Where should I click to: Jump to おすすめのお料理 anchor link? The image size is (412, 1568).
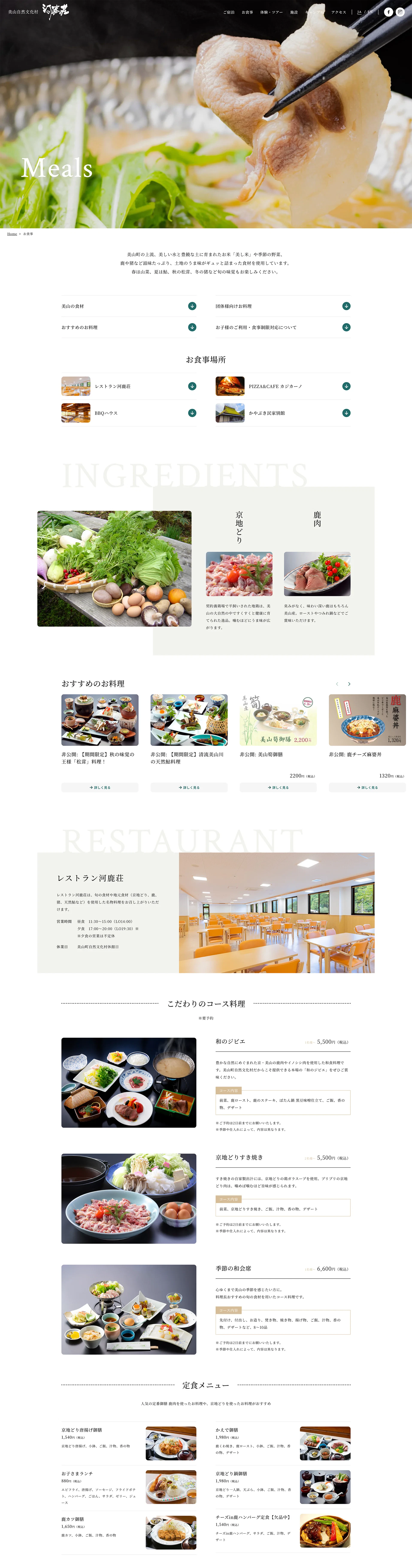[128, 327]
